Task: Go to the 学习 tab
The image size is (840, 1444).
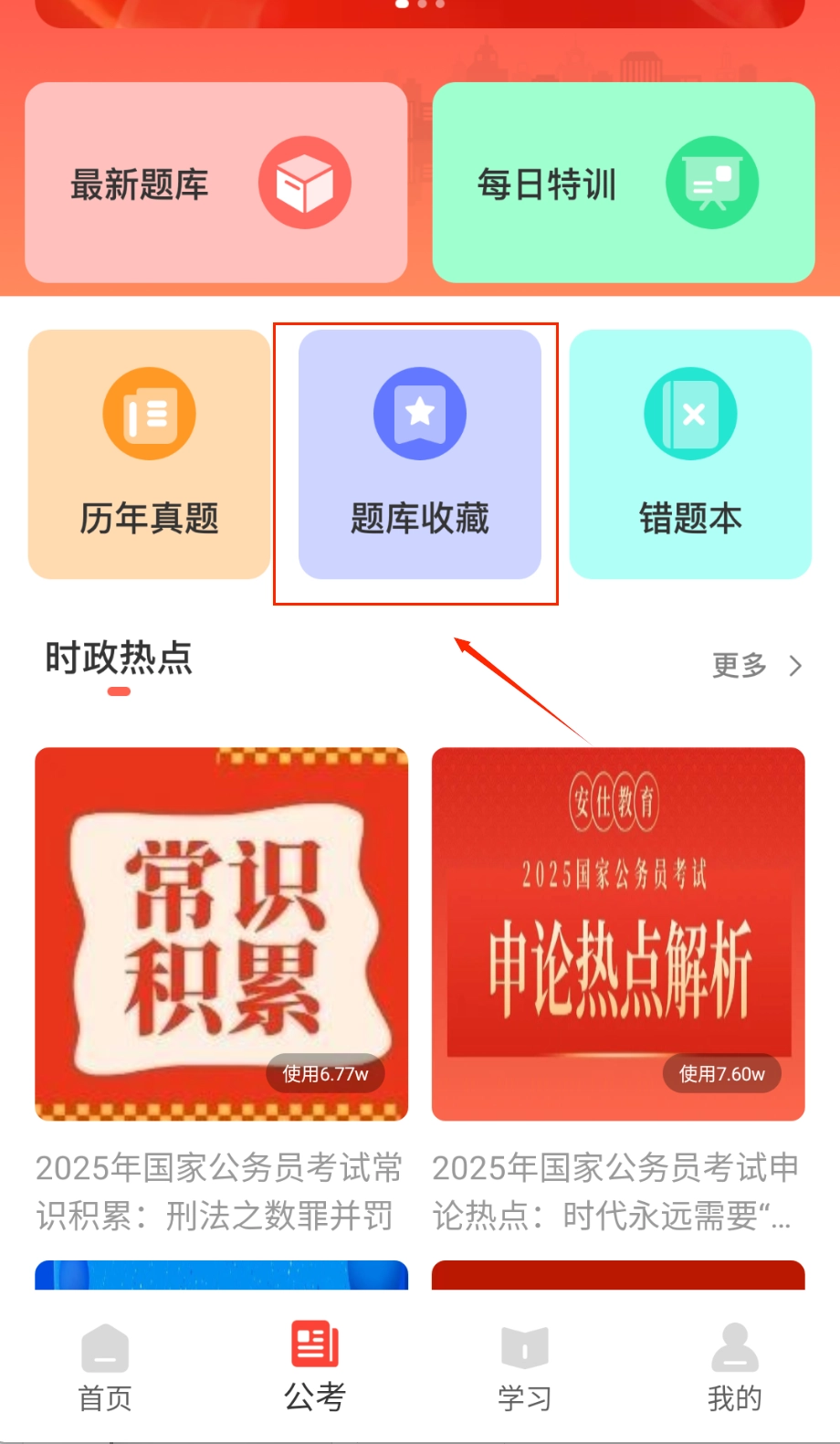Action: click(525, 1367)
